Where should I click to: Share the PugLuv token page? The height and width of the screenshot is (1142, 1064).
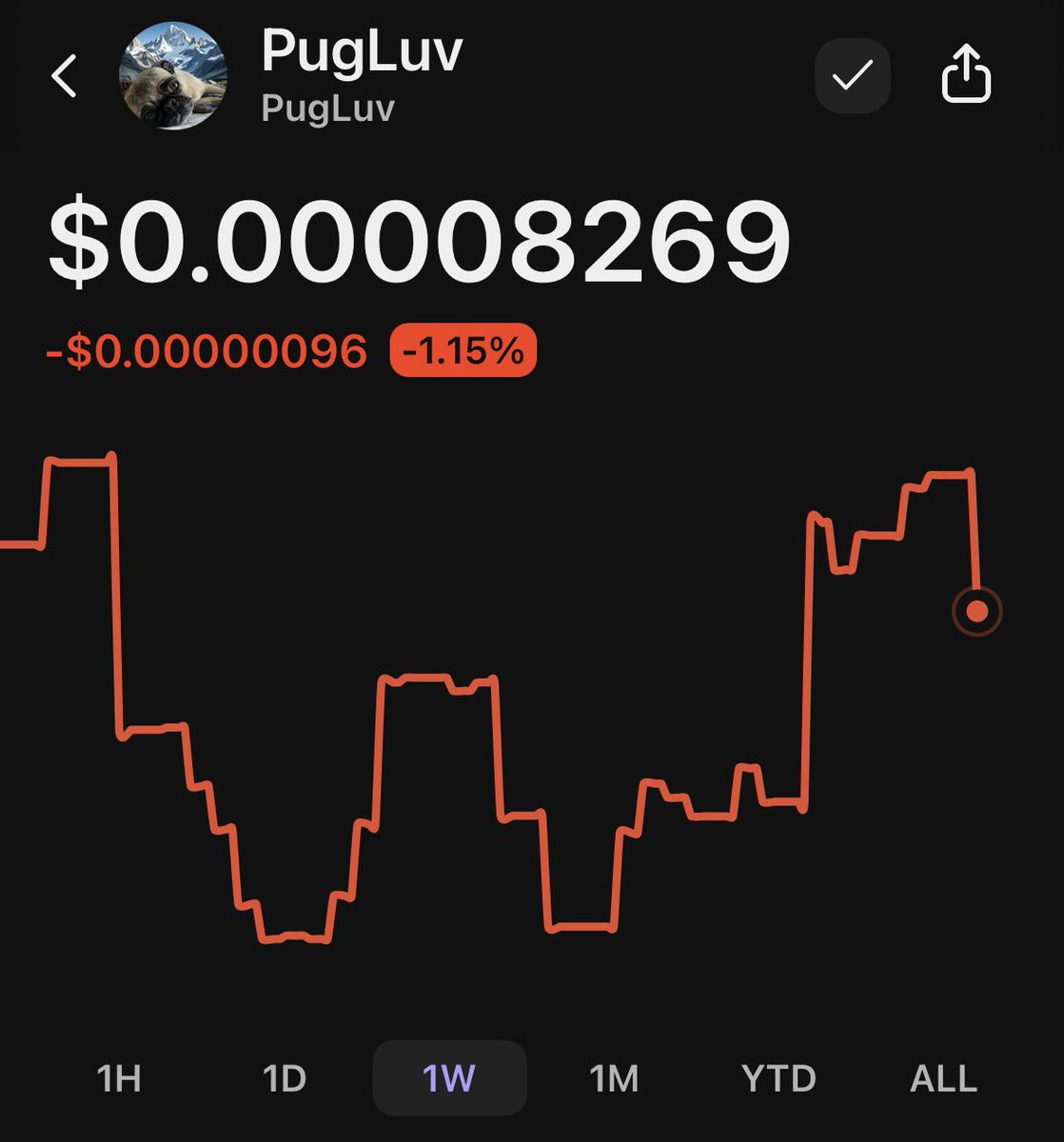966,75
